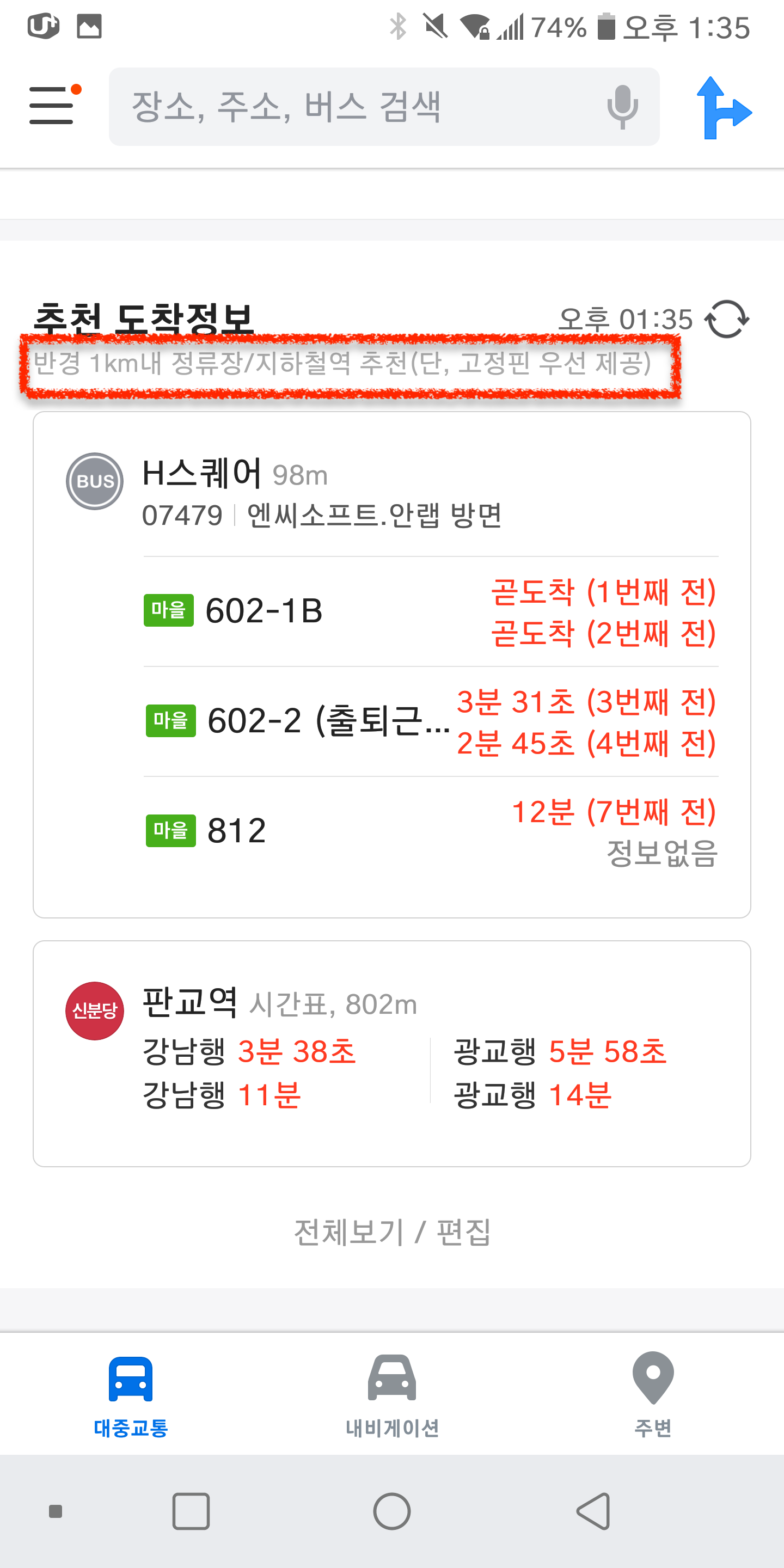784x1568 pixels.
Task: Open system recent apps
Action: click(191, 1511)
